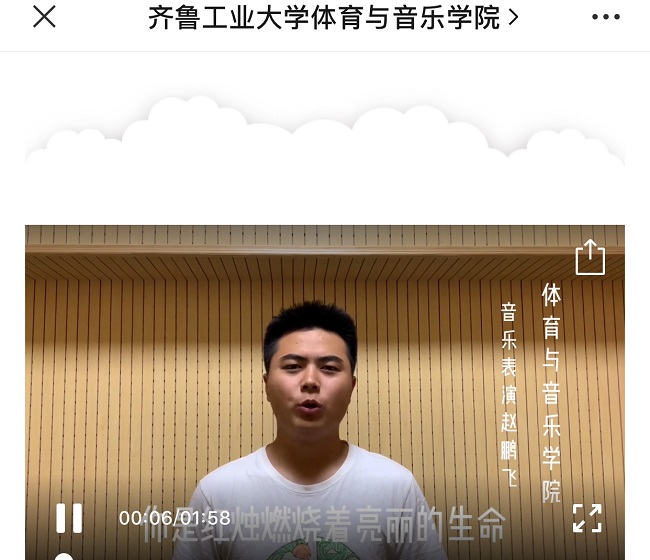
Task: Tap the video progress slider handle
Action: pyautogui.click(x=64, y=556)
